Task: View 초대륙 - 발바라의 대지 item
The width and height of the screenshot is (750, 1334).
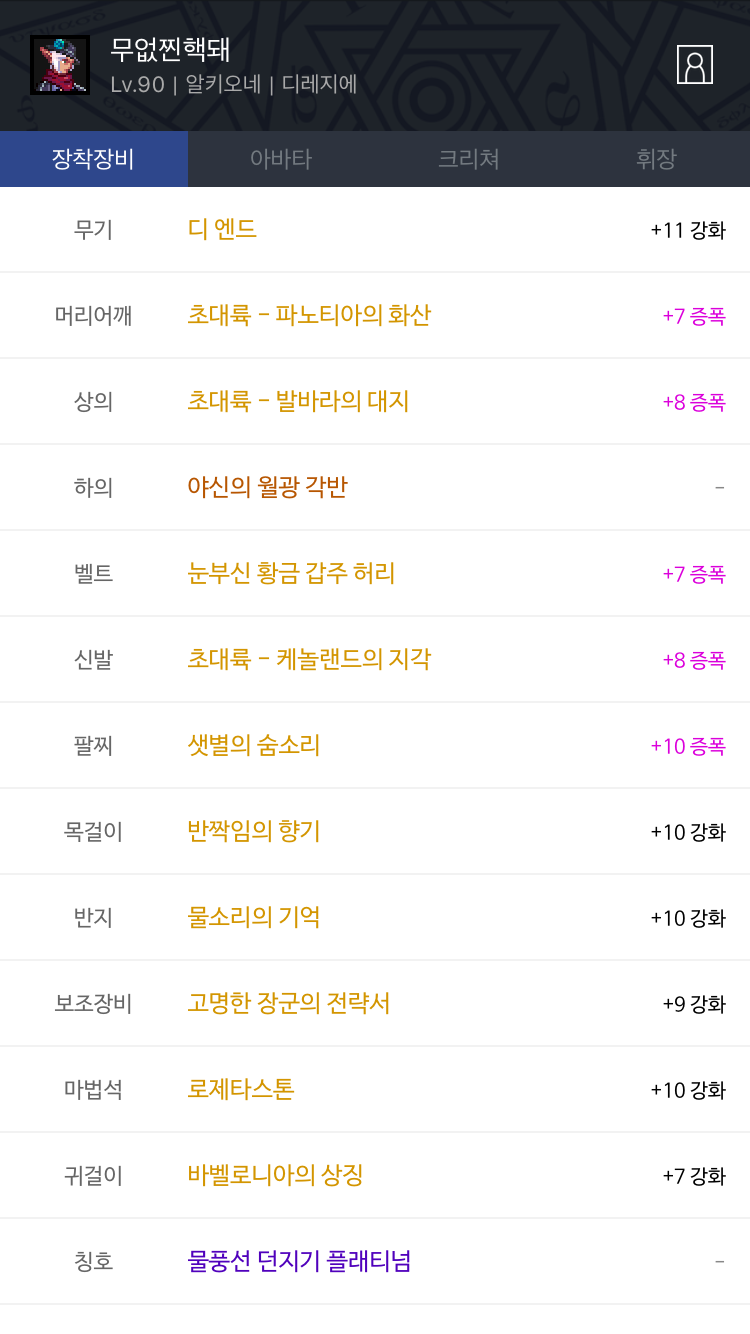Action: pos(298,401)
